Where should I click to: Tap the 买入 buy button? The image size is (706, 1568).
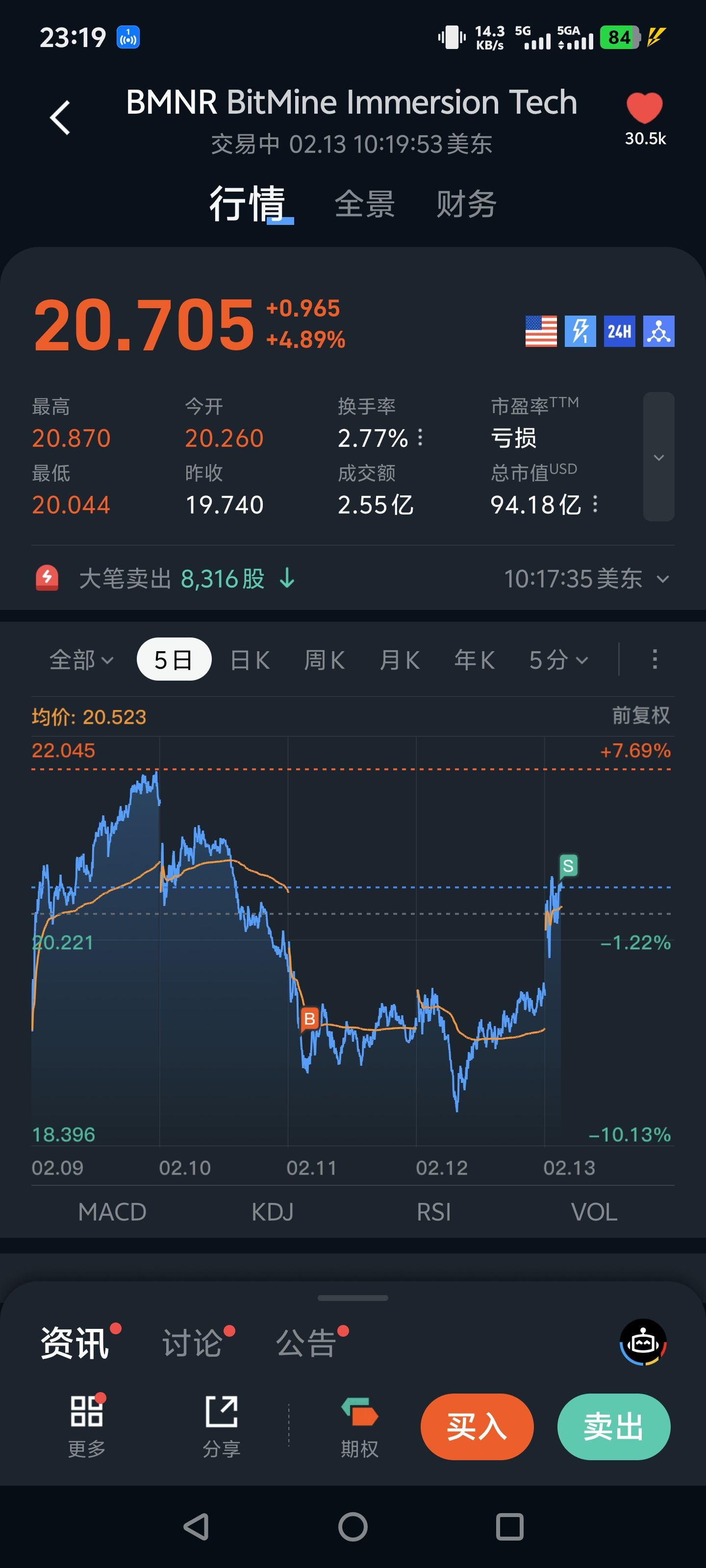[477, 1426]
